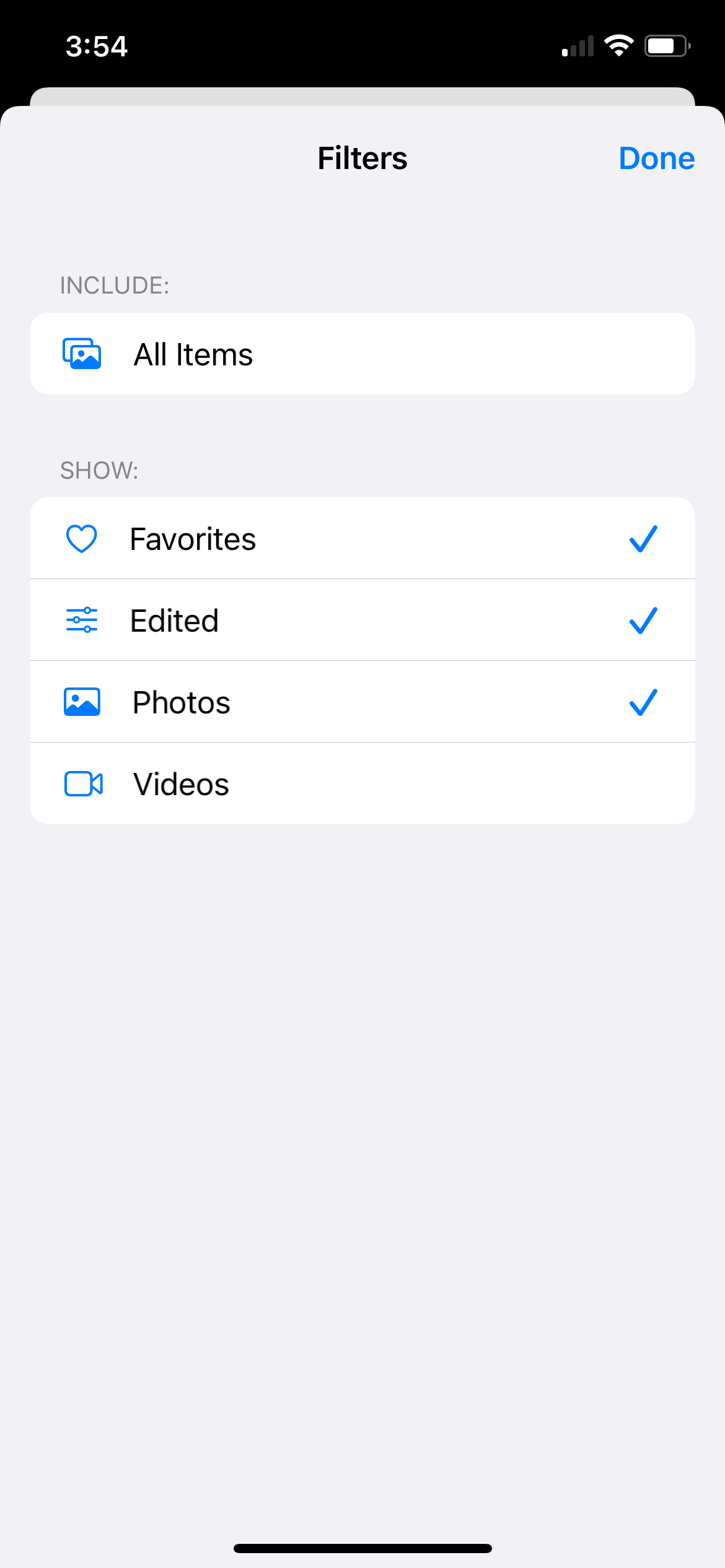Remove the checkmark from Photos
The height and width of the screenshot is (1568, 725).
(x=643, y=702)
